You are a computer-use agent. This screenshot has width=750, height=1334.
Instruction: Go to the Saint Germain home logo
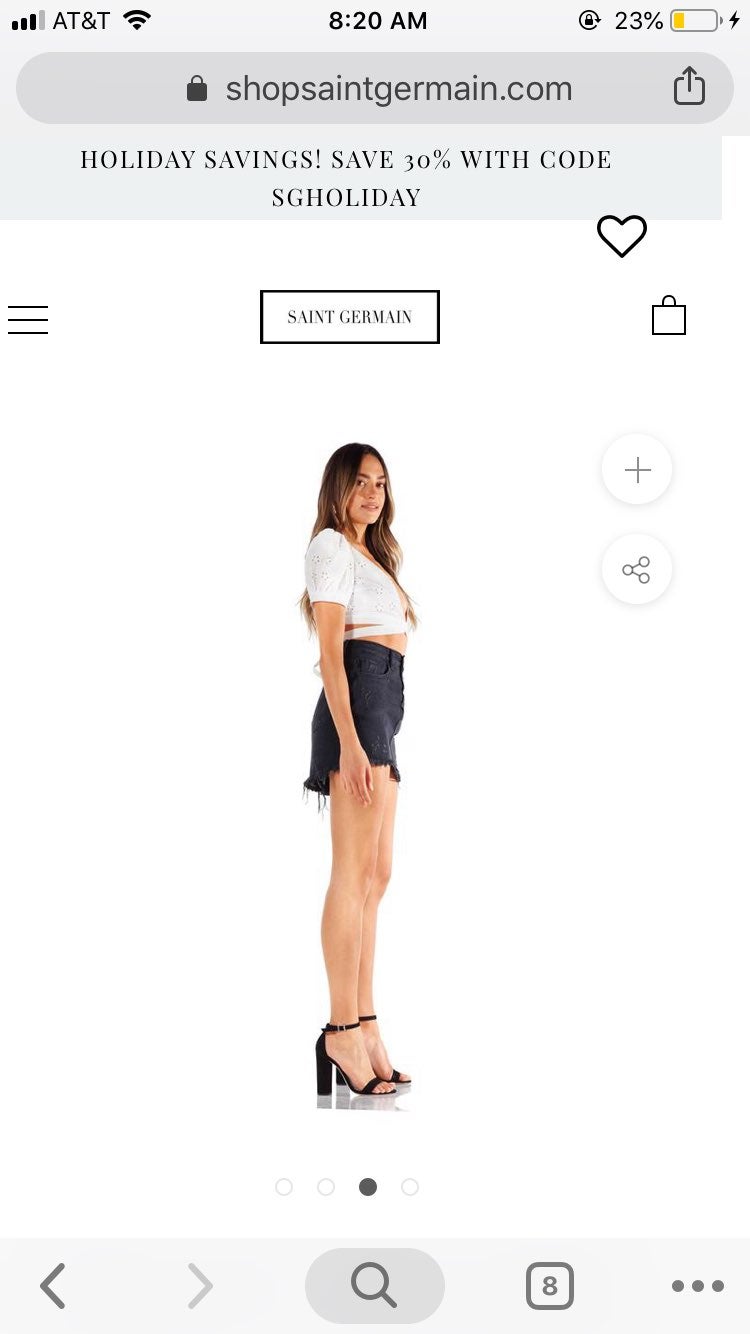pos(350,317)
